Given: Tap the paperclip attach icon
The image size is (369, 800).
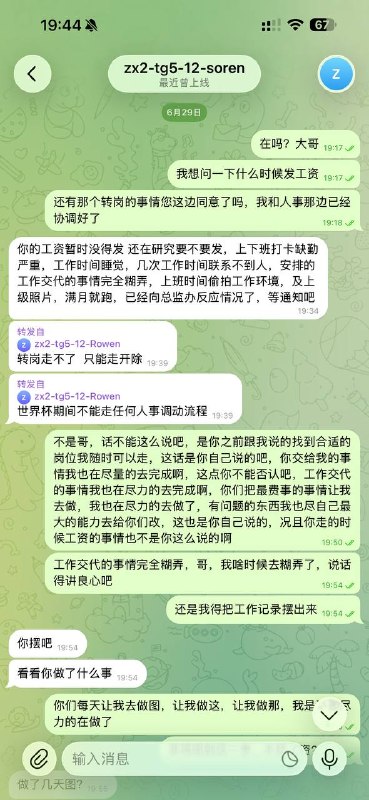Looking at the screenshot, I should pyautogui.click(x=39, y=760).
